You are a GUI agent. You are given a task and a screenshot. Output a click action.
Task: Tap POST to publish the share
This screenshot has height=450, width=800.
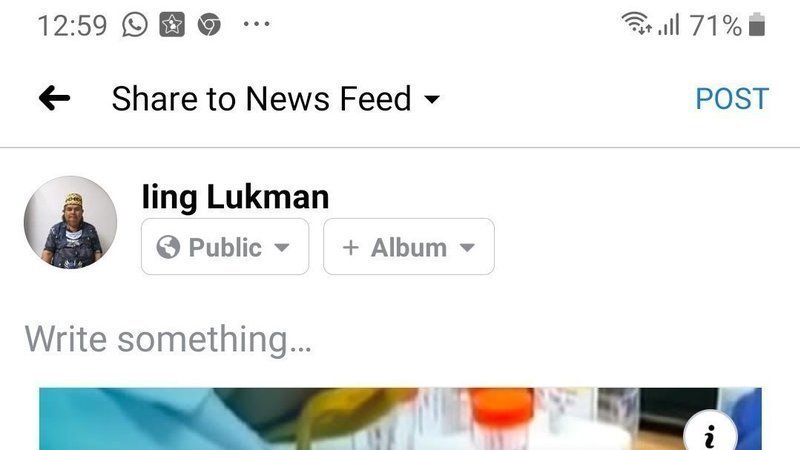tap(732, 99)
